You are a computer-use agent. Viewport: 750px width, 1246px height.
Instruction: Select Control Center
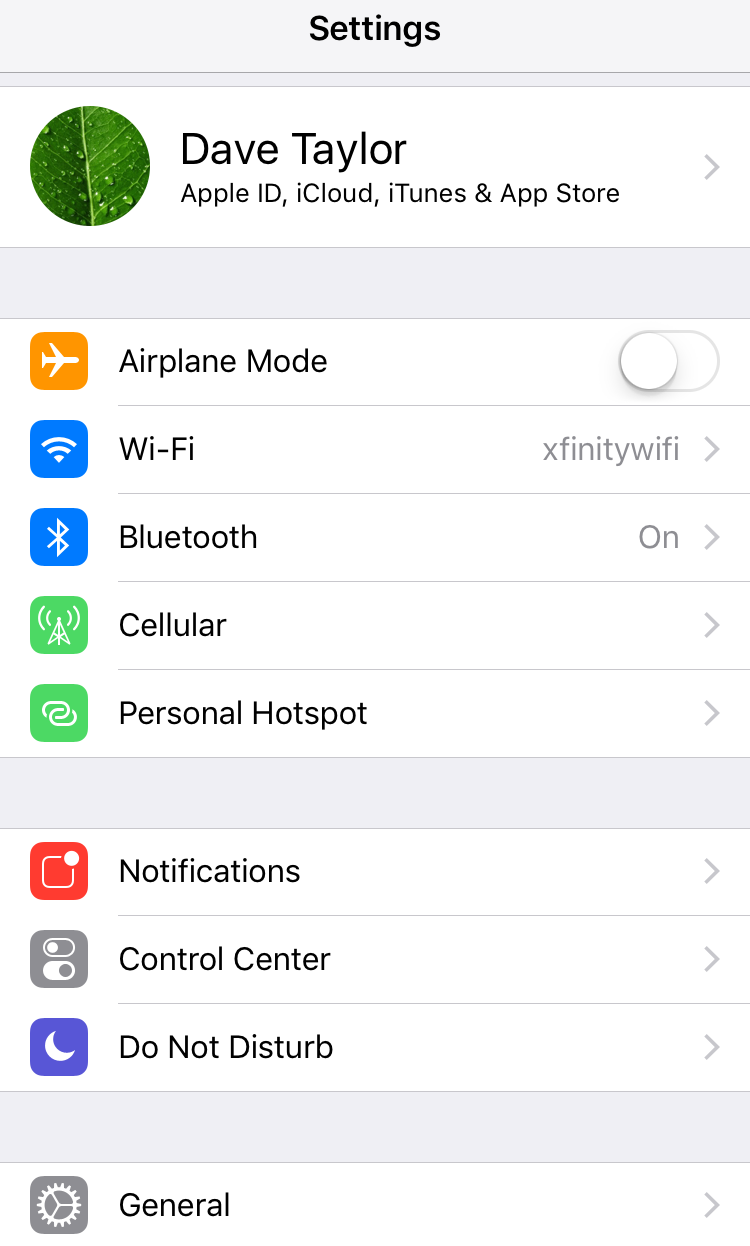pyautogui.click(x=375, y=959)
